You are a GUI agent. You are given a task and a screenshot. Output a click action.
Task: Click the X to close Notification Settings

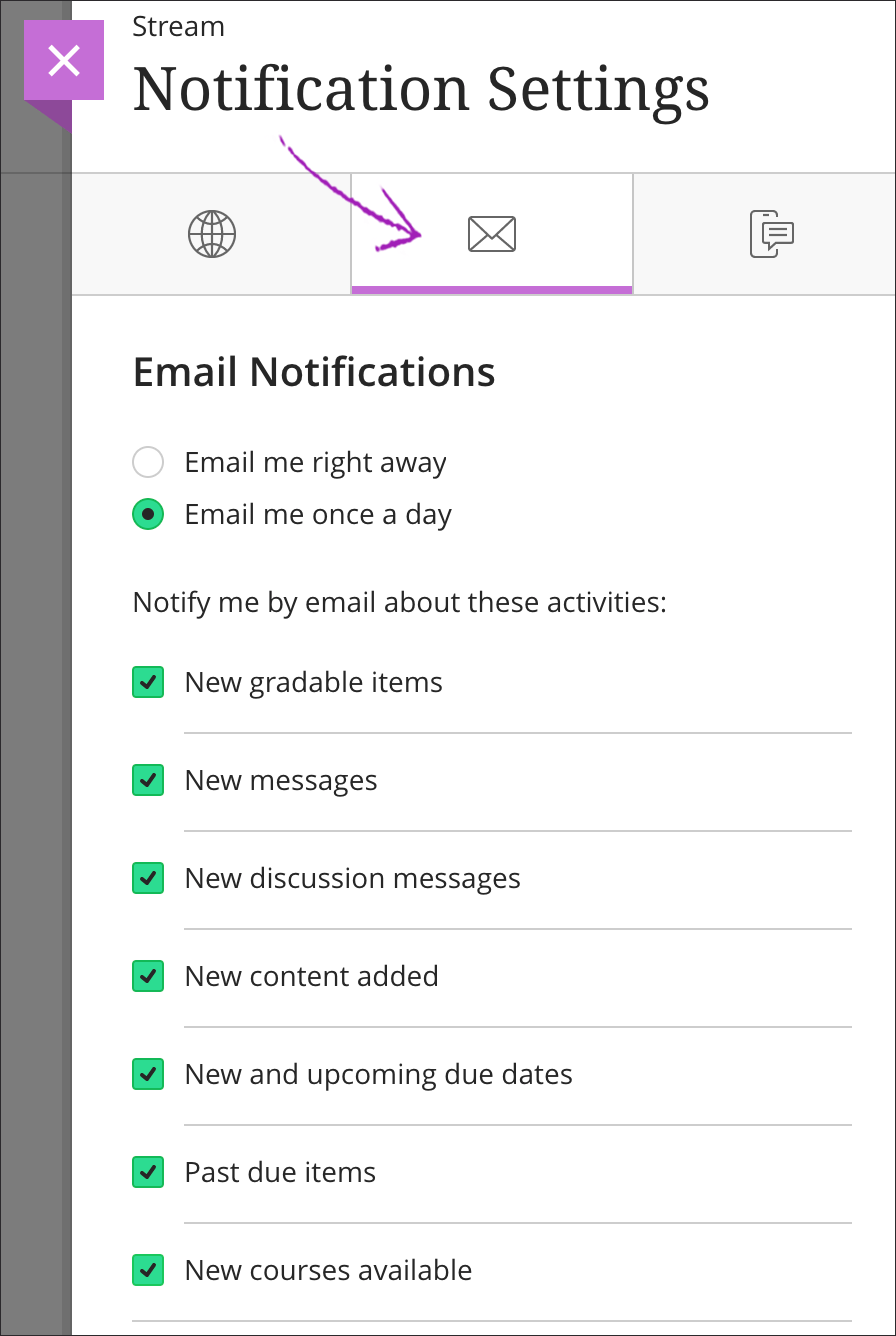[63, 60]
